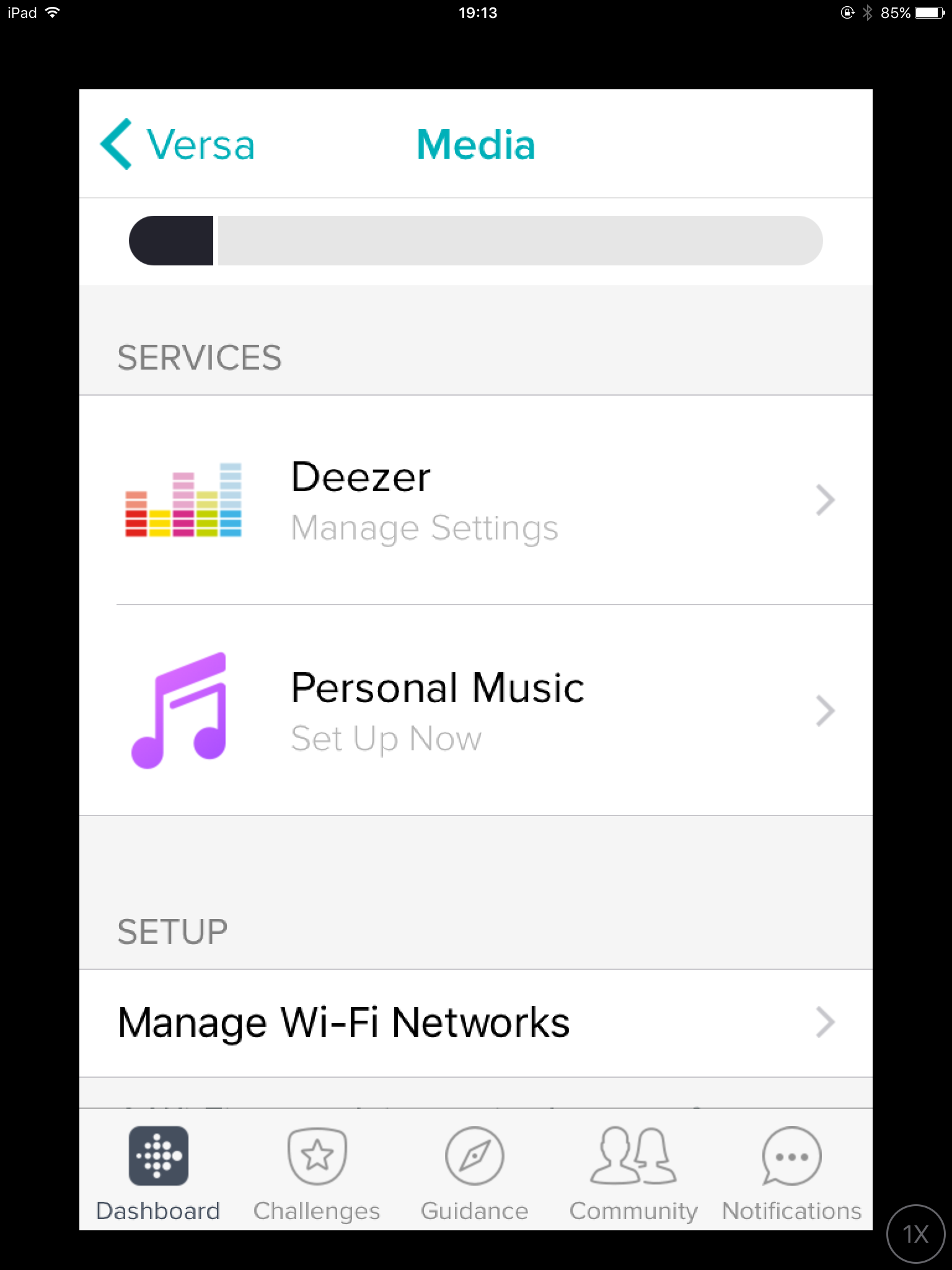Open Deezer manage settings
The image size is (952, 1270).
coord(475,500)
